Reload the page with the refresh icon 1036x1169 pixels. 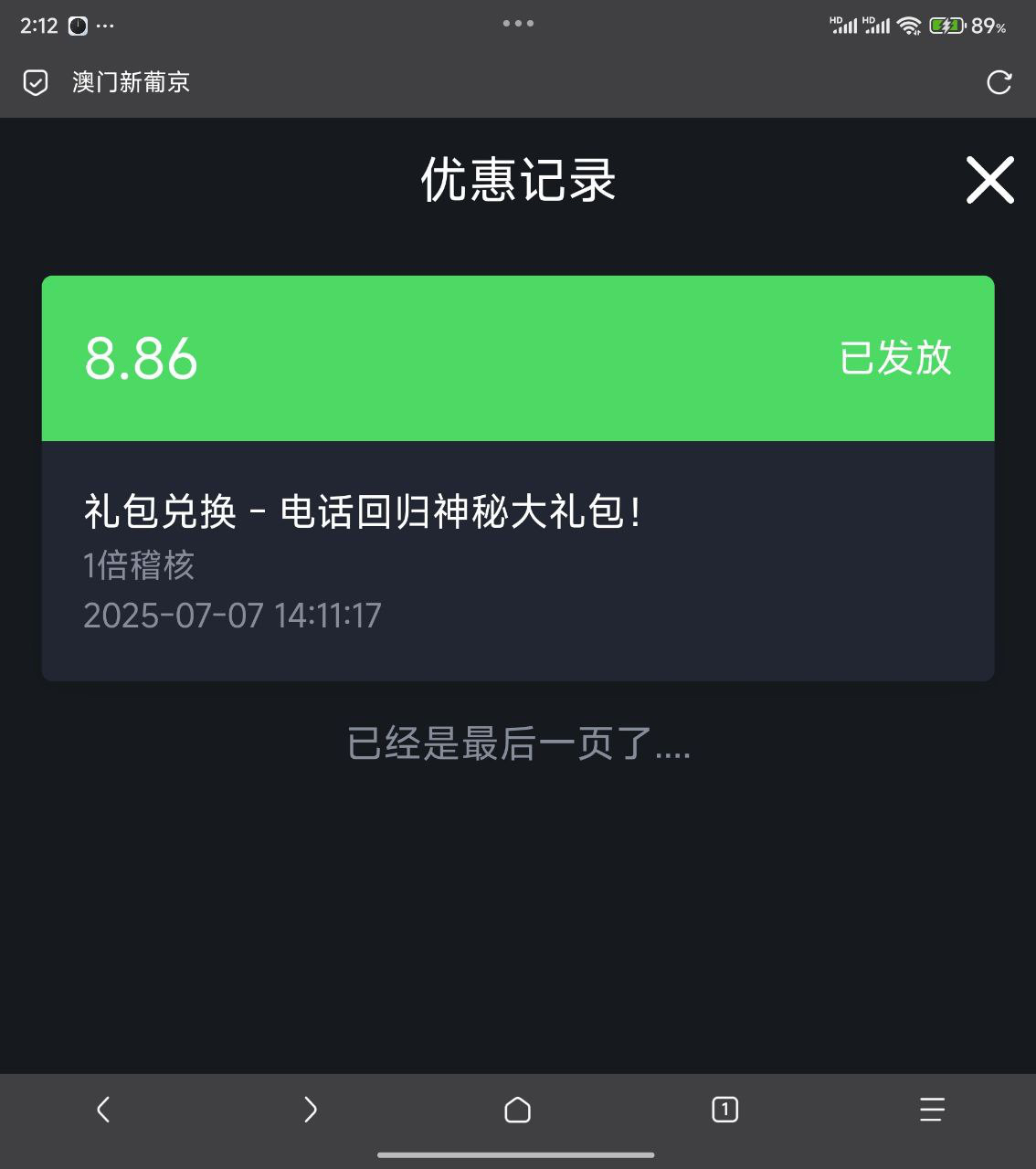click(x=999, y=82)
